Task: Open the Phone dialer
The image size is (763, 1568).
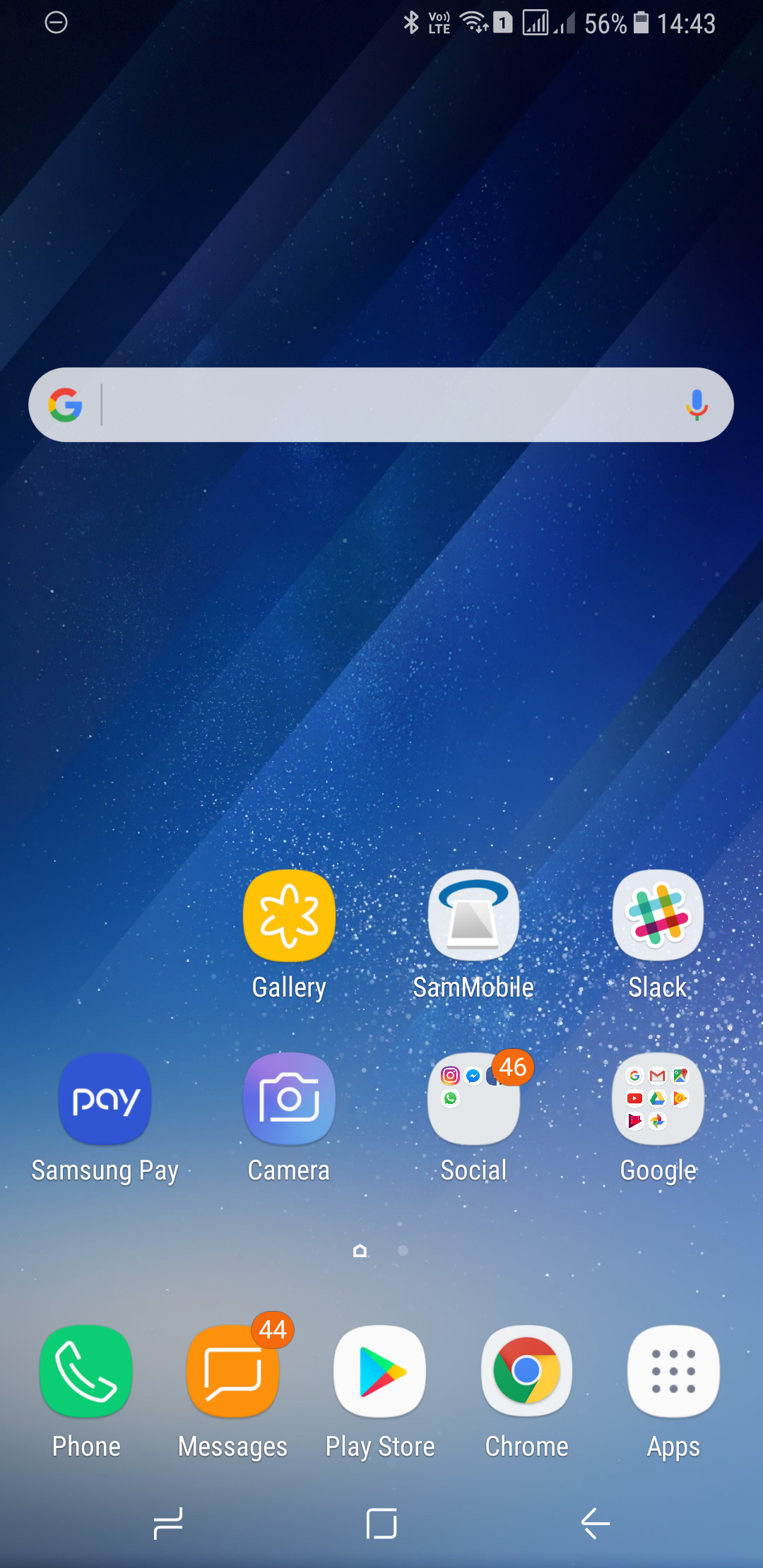Action: pos(86,1372)
